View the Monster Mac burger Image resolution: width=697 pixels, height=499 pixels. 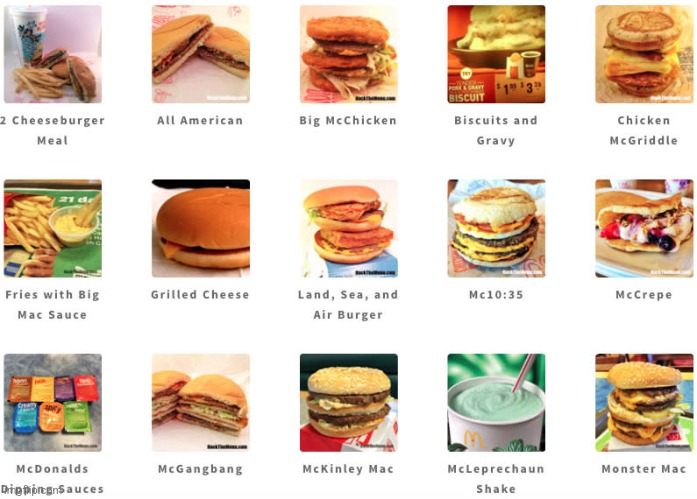[644, 402]
